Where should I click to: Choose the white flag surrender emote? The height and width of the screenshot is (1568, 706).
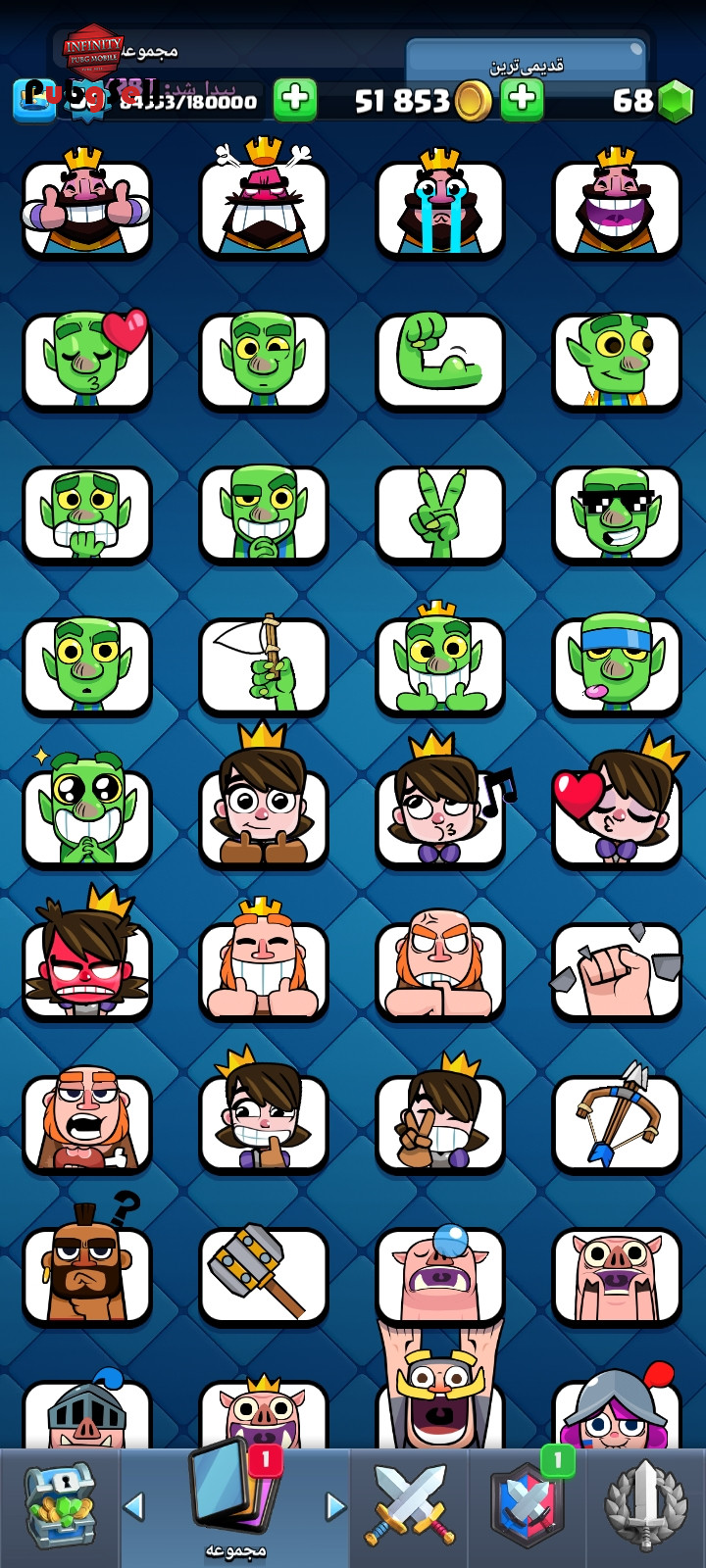click(x=263, y=664)
